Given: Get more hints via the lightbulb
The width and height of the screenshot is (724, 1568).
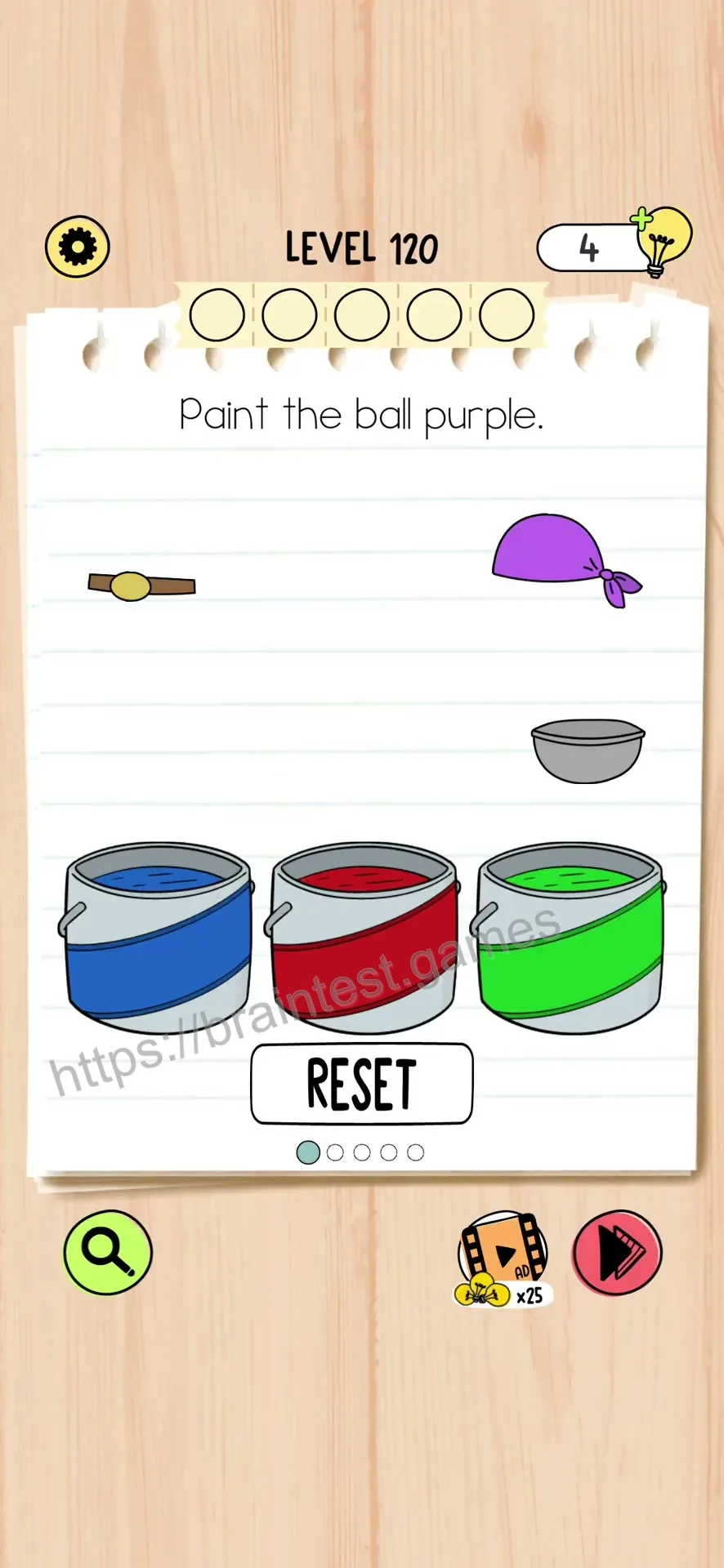Looking at the screenshot, I should pos(660,242).
